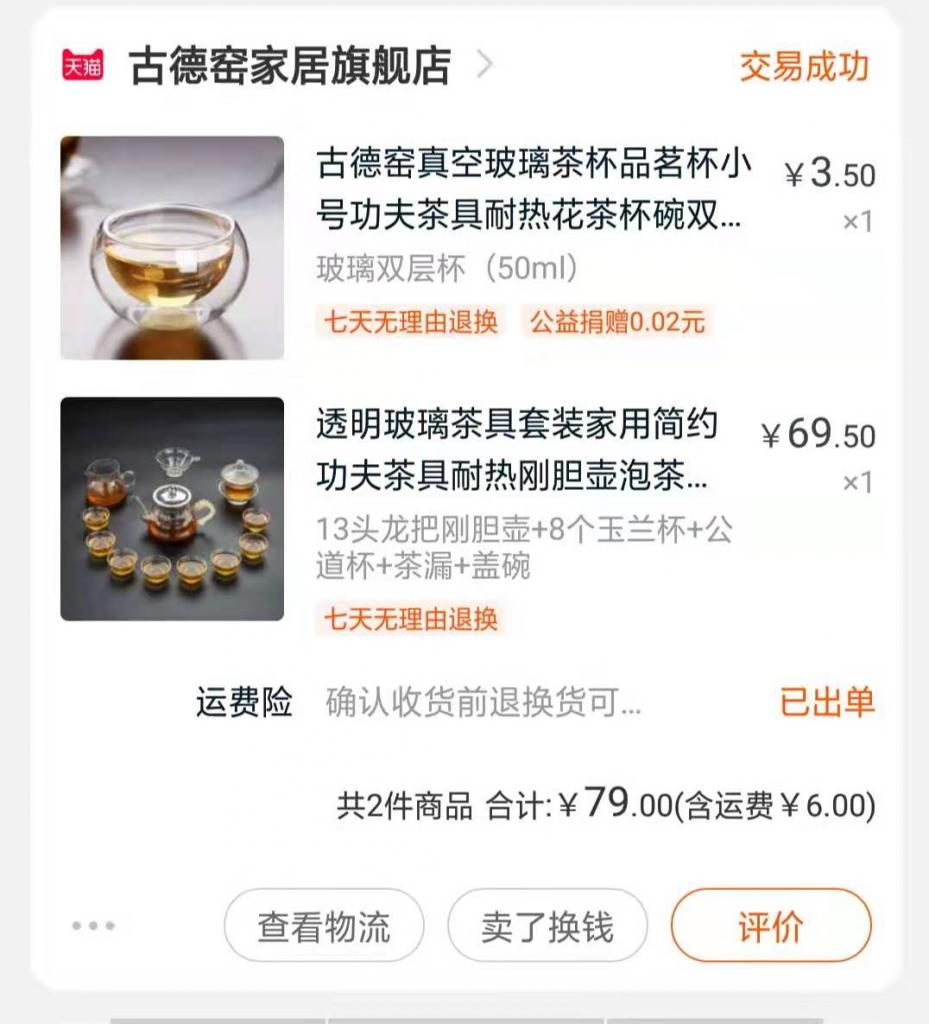929x1024 pixels.
Task: Tap the 查看物流 button
Action: click(324, 926)
